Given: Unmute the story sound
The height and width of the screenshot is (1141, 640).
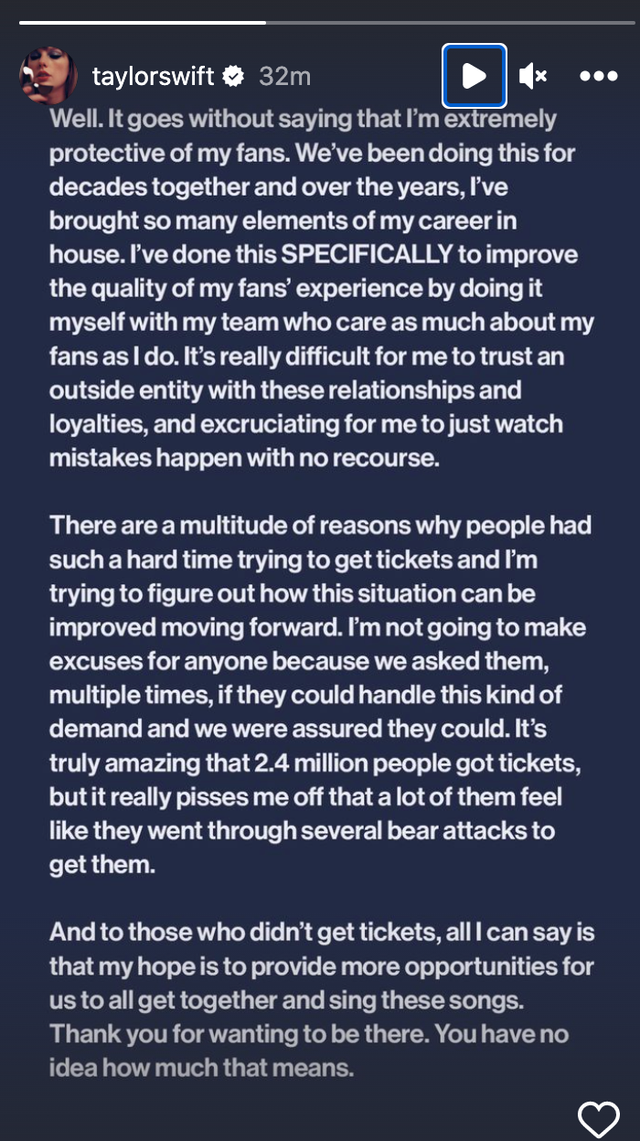Looking at the screenshot, I should [x=533, y=76].
